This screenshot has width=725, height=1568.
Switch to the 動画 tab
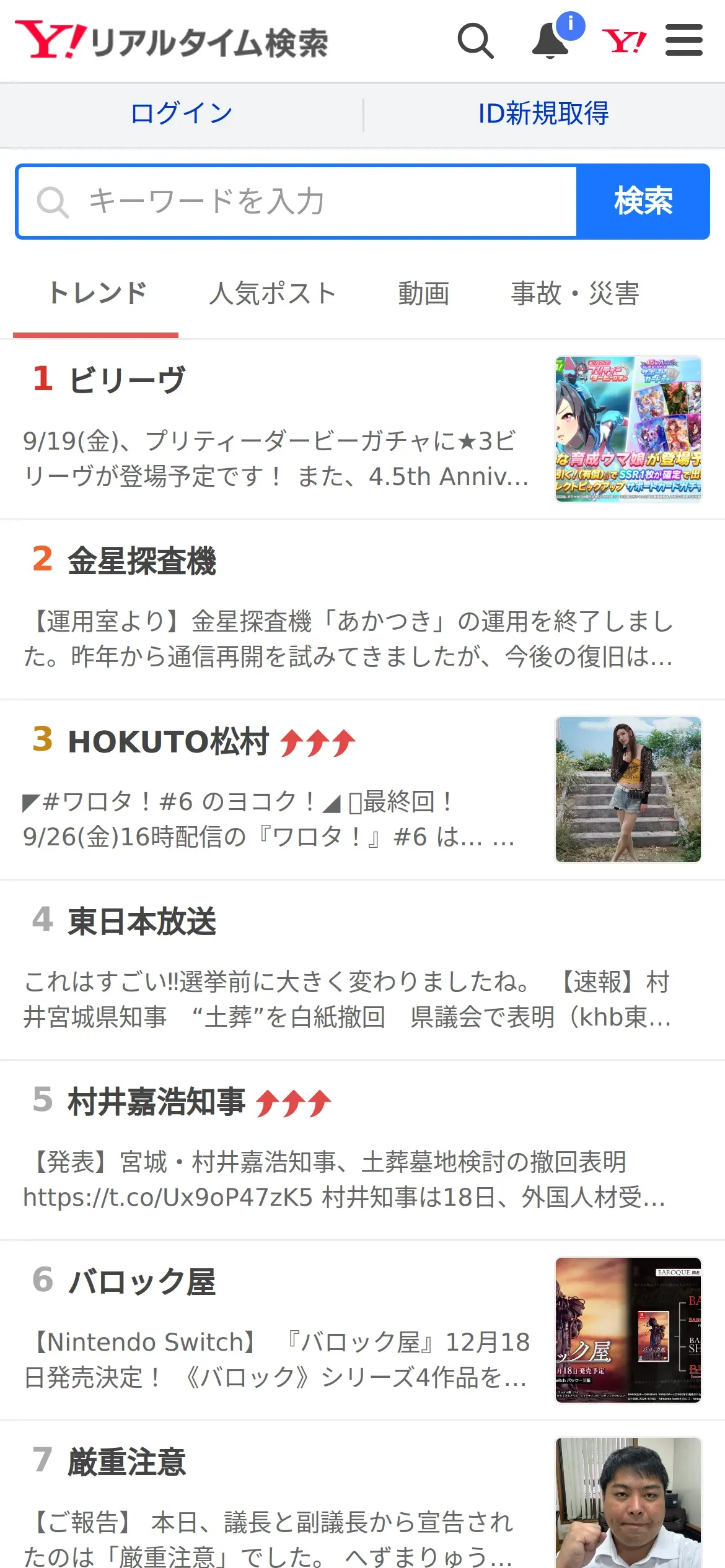424,294
